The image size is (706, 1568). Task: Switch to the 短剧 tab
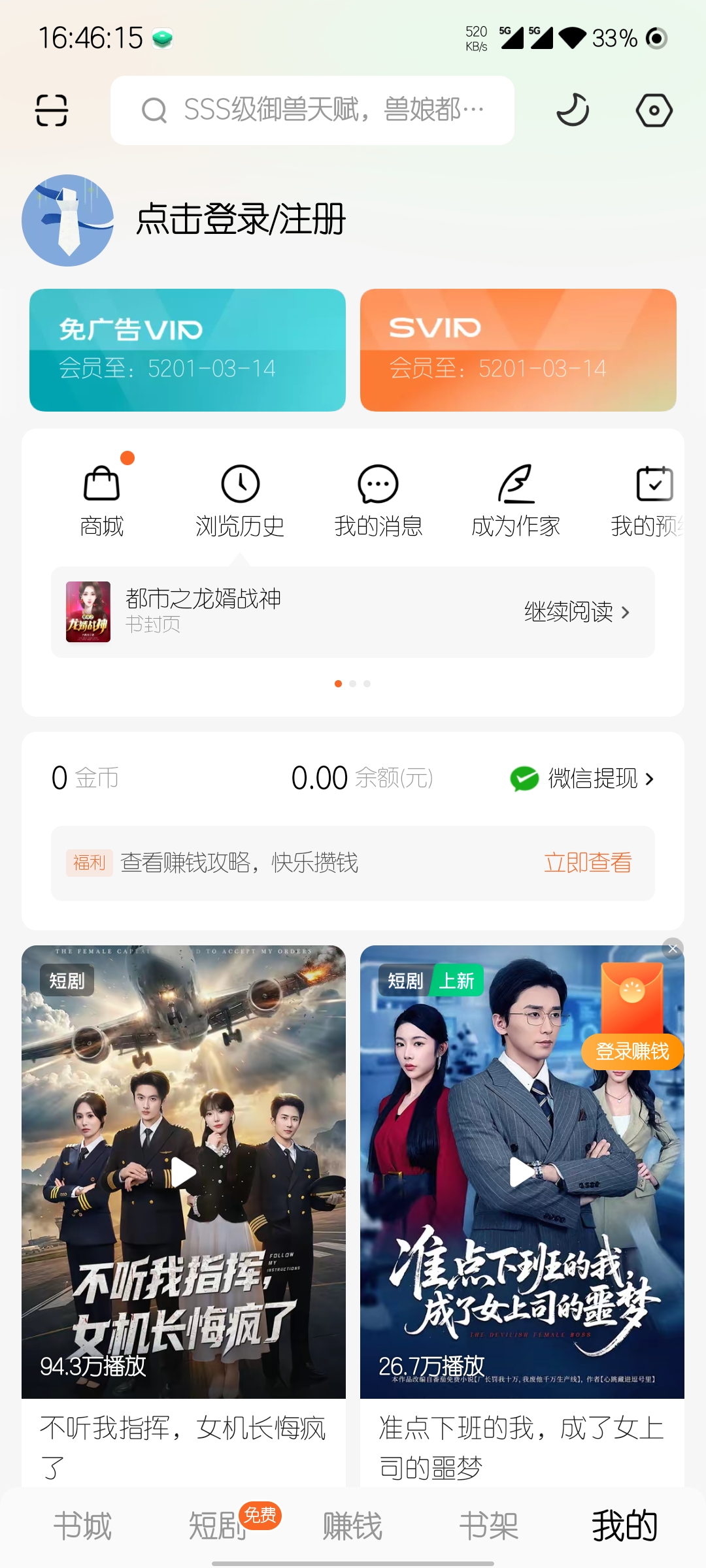point(218,1526)
